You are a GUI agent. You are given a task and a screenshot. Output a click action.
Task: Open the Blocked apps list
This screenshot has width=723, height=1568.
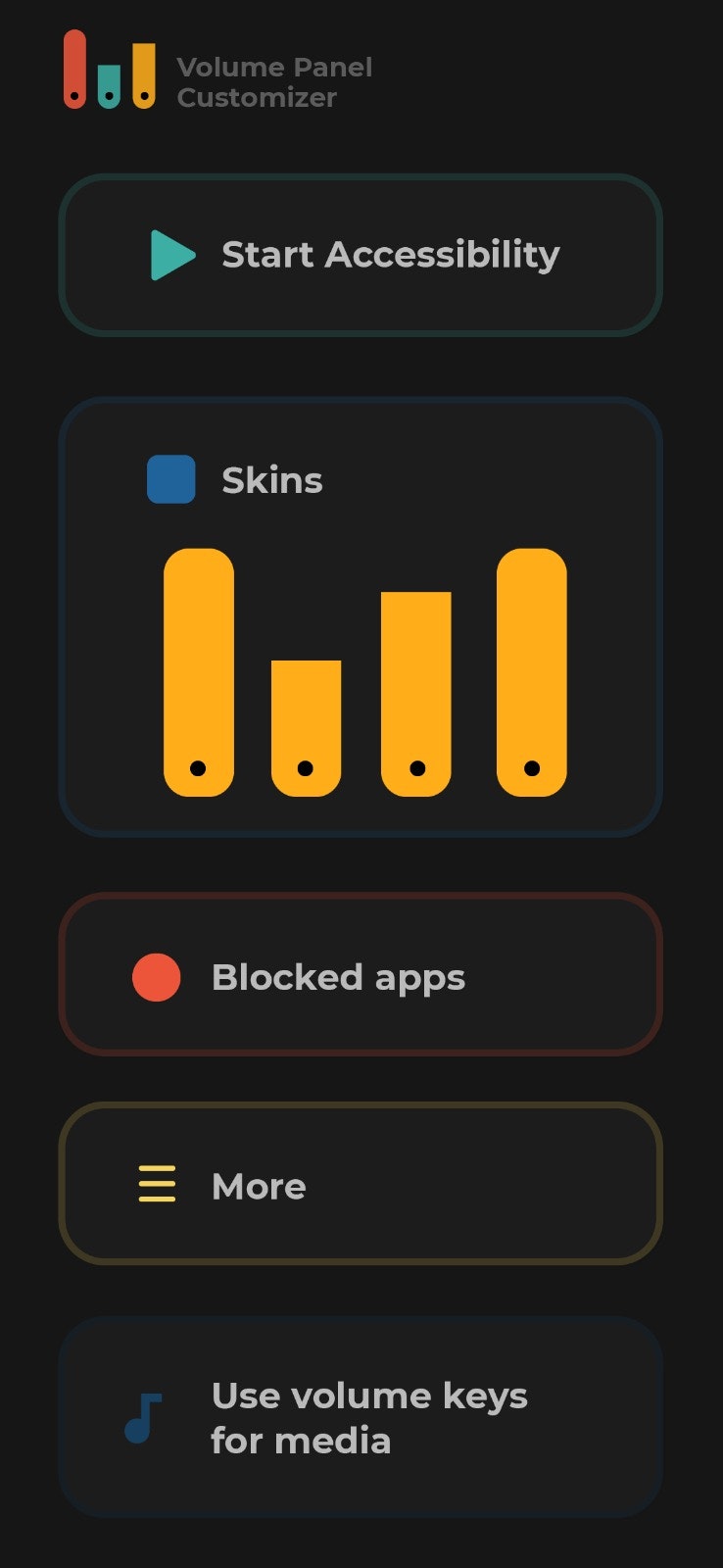click(361, 977)
